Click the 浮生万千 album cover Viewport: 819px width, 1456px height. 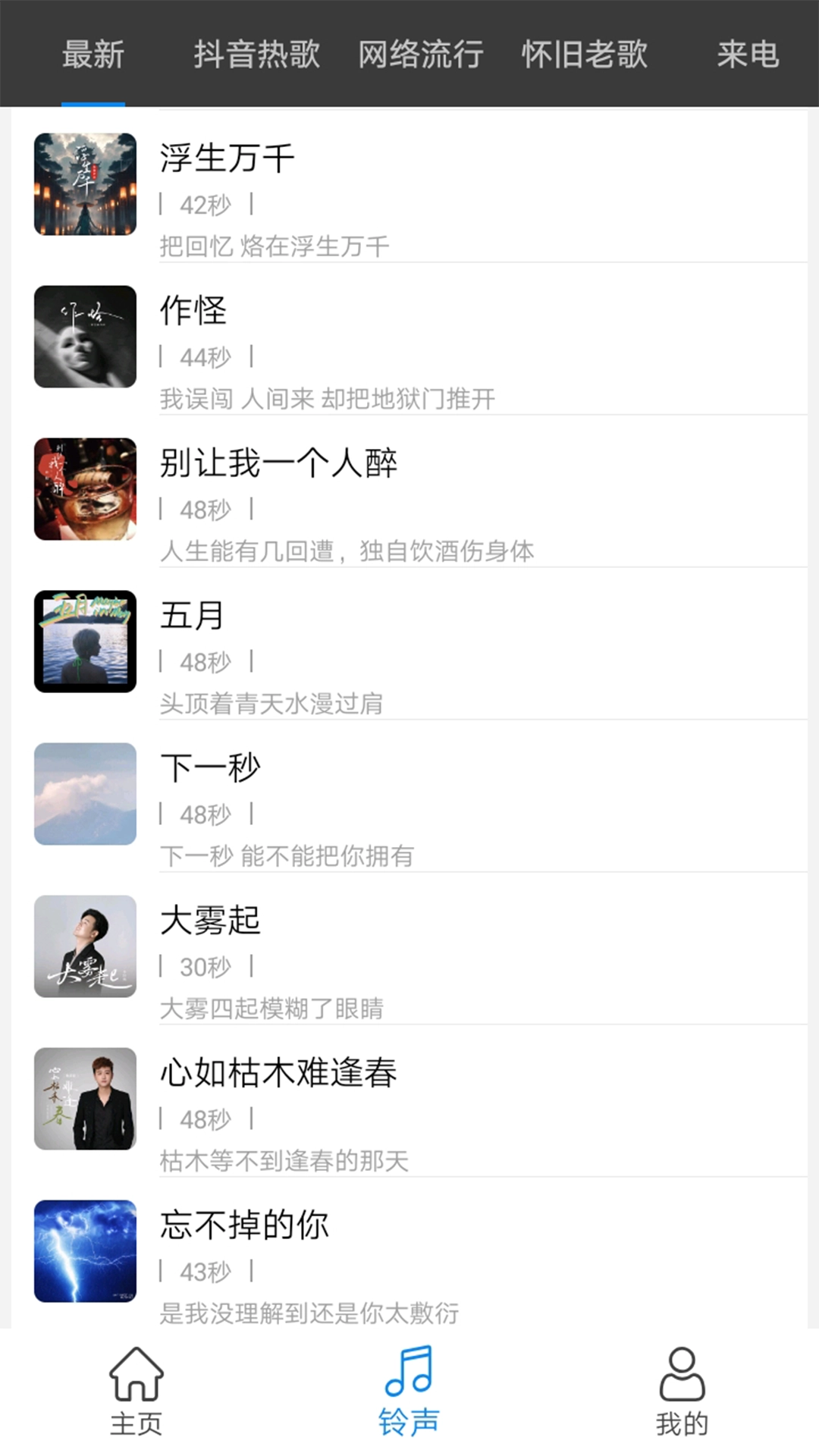[85, 185]
